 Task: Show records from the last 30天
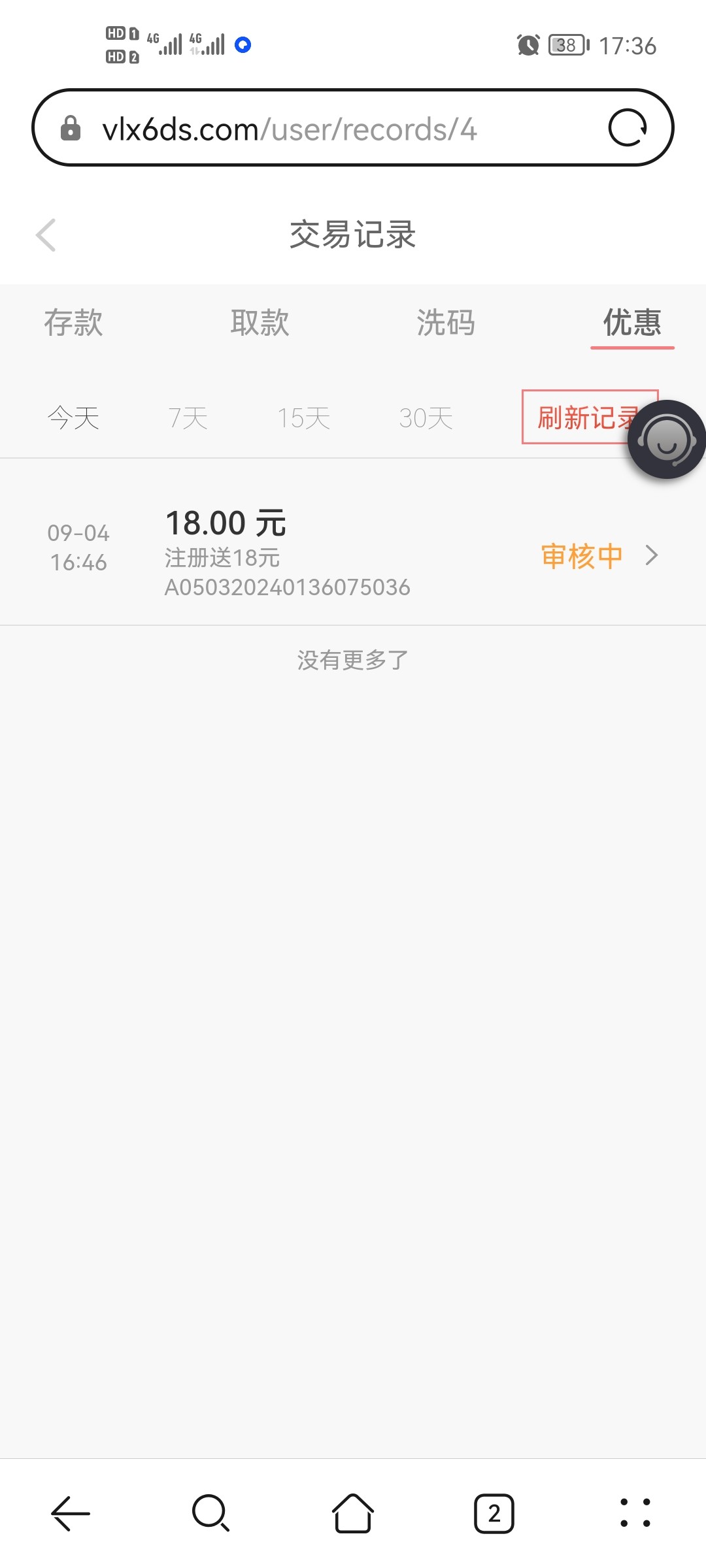click(426, 418)
